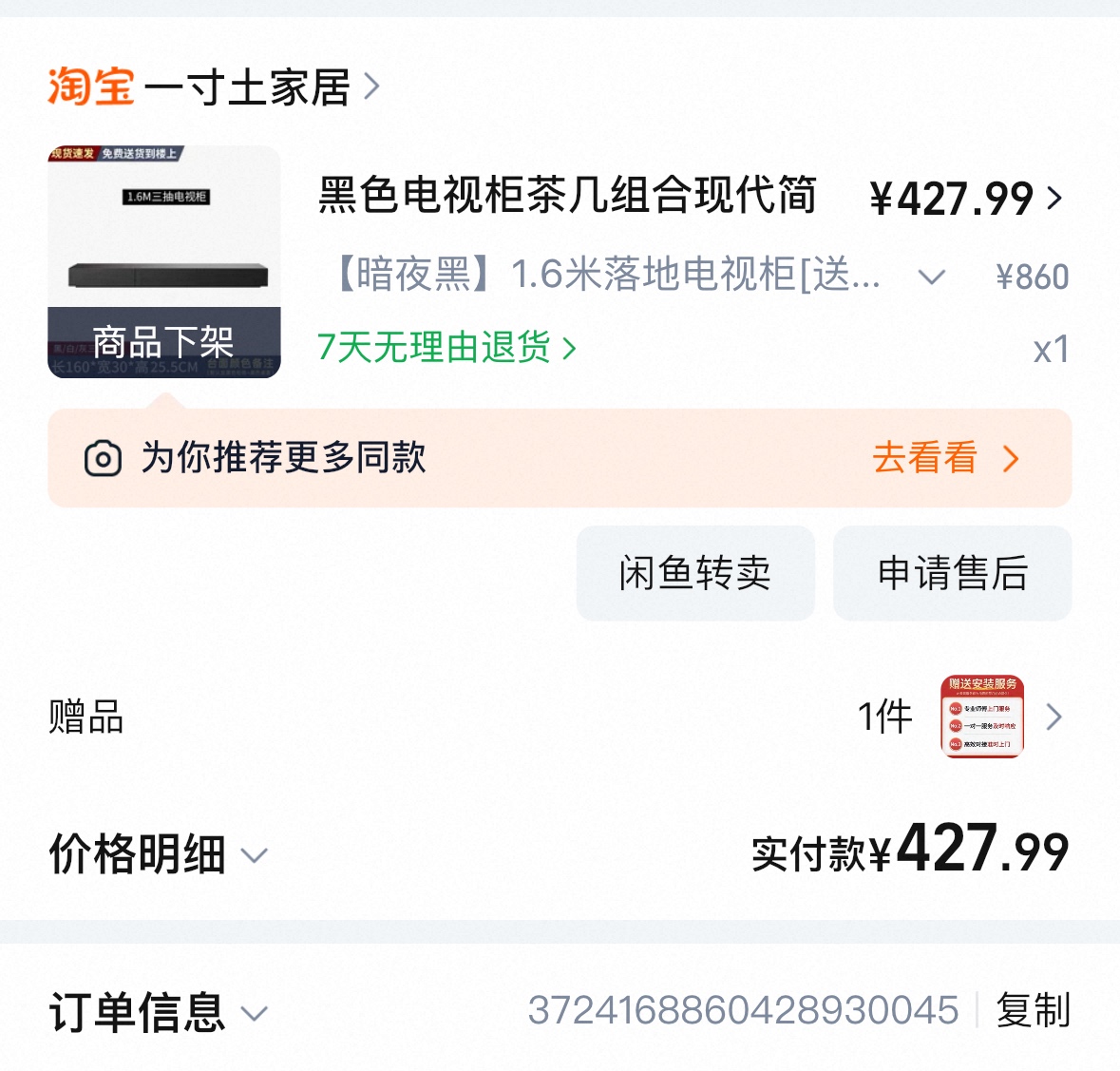This screenshot has height=1071, width=1120.
Task: Expand the 暗夜黑 variant dropdown
Action: point(931,277)
